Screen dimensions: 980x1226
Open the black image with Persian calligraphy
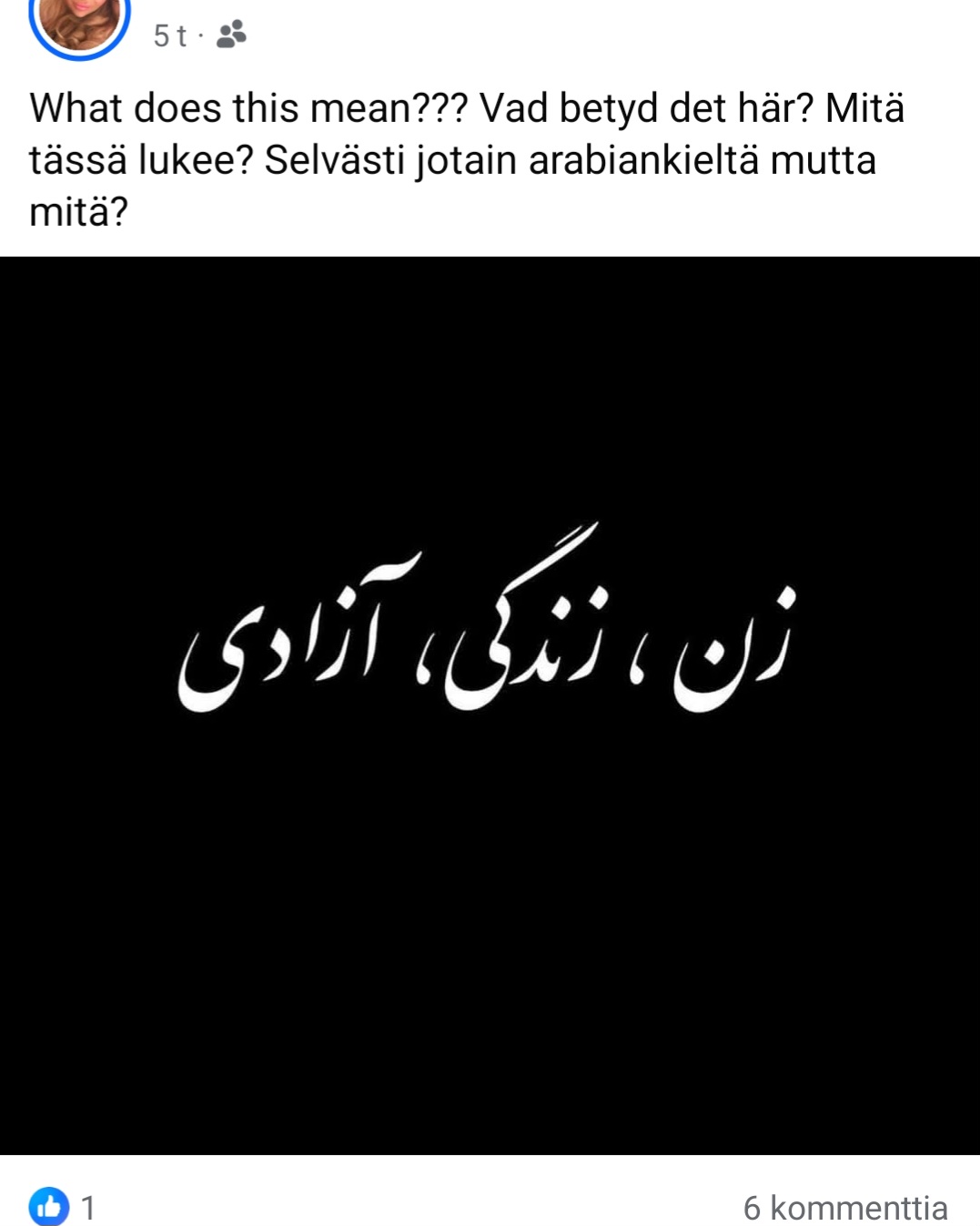[490, 704]
